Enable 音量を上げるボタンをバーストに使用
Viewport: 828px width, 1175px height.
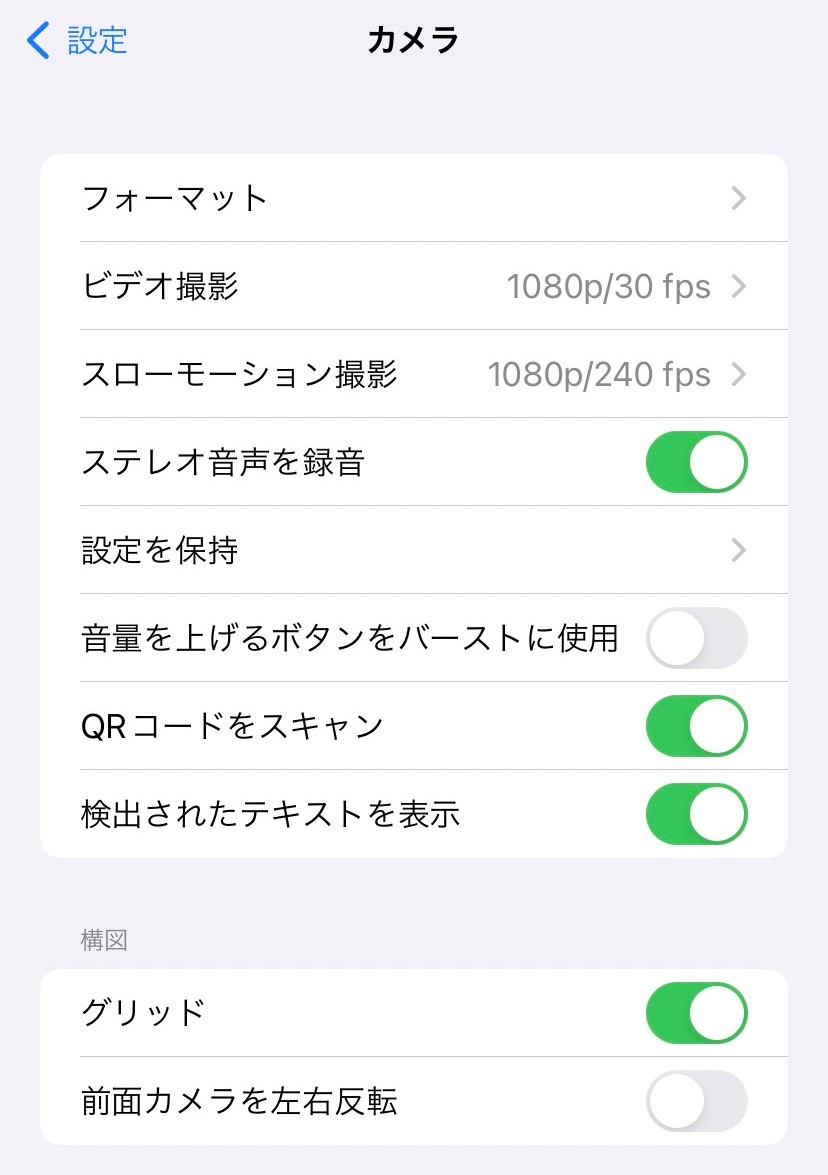click(x=697, y=638)
